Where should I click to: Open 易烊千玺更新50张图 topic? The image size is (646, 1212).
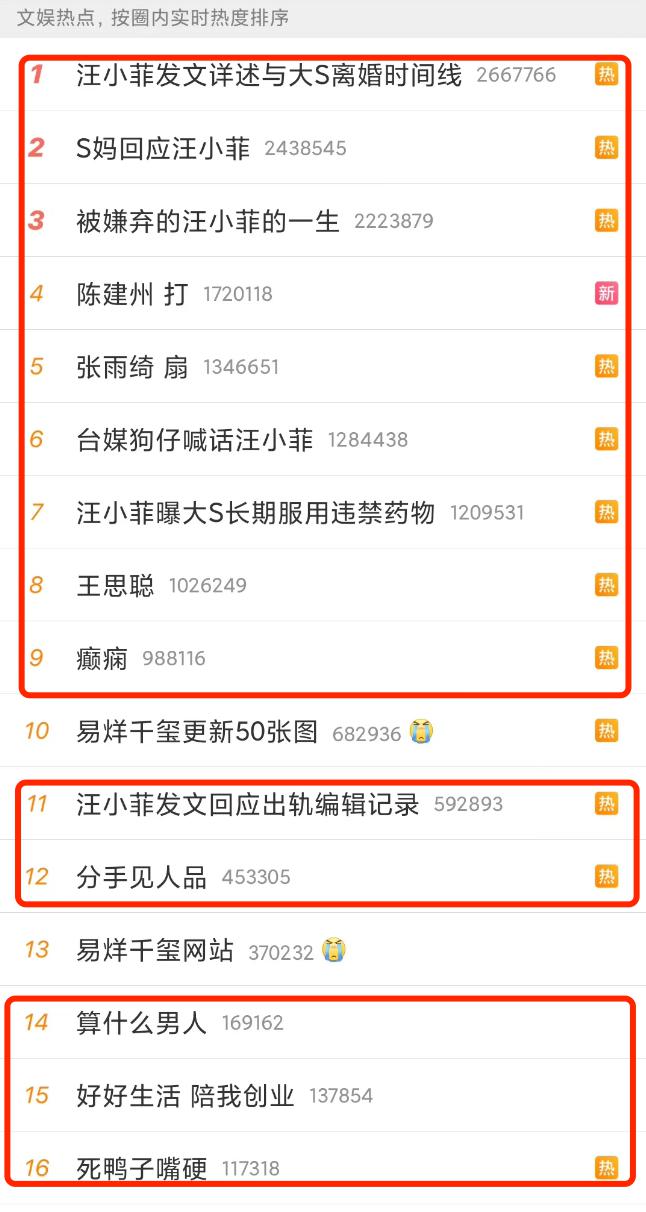click(x=197, y=732)
